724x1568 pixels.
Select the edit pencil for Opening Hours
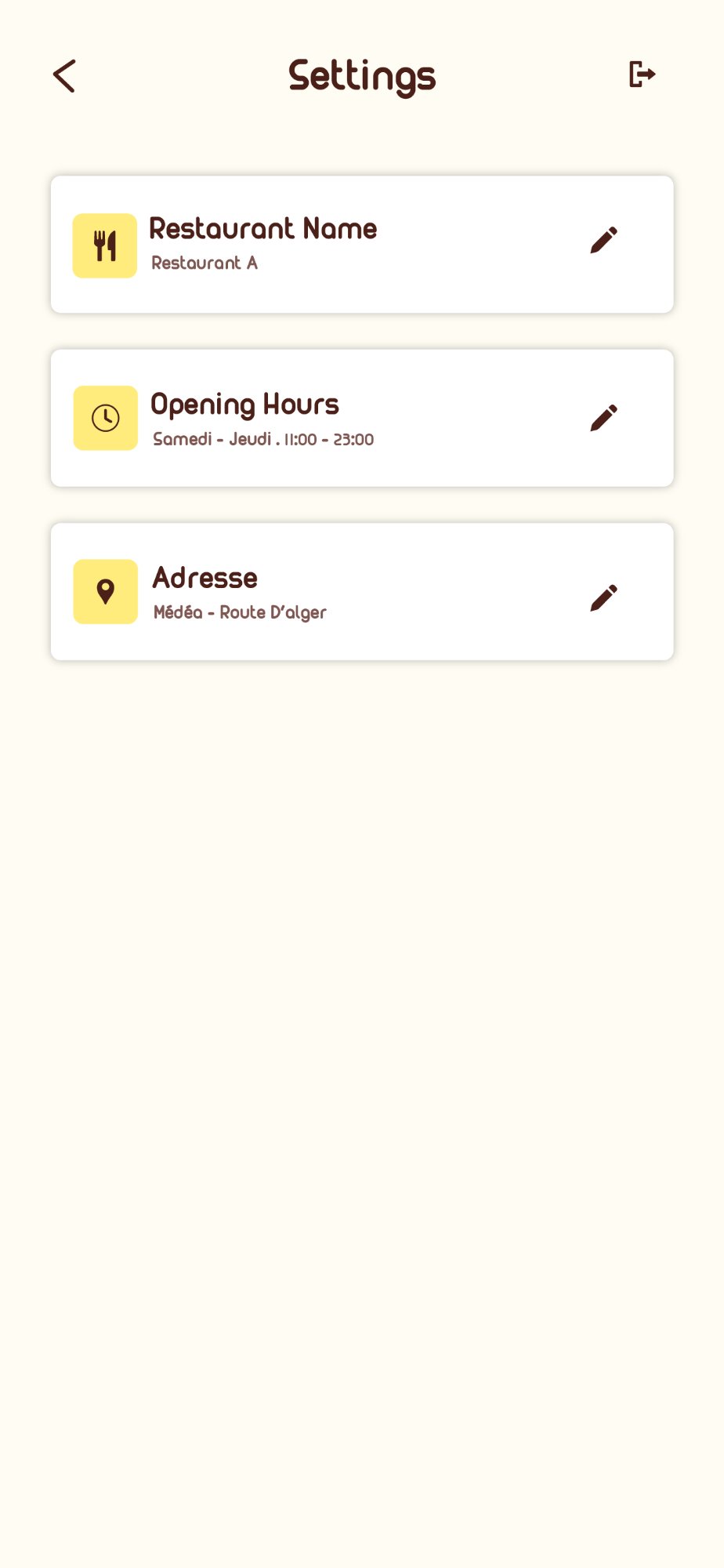click(605, 418)
